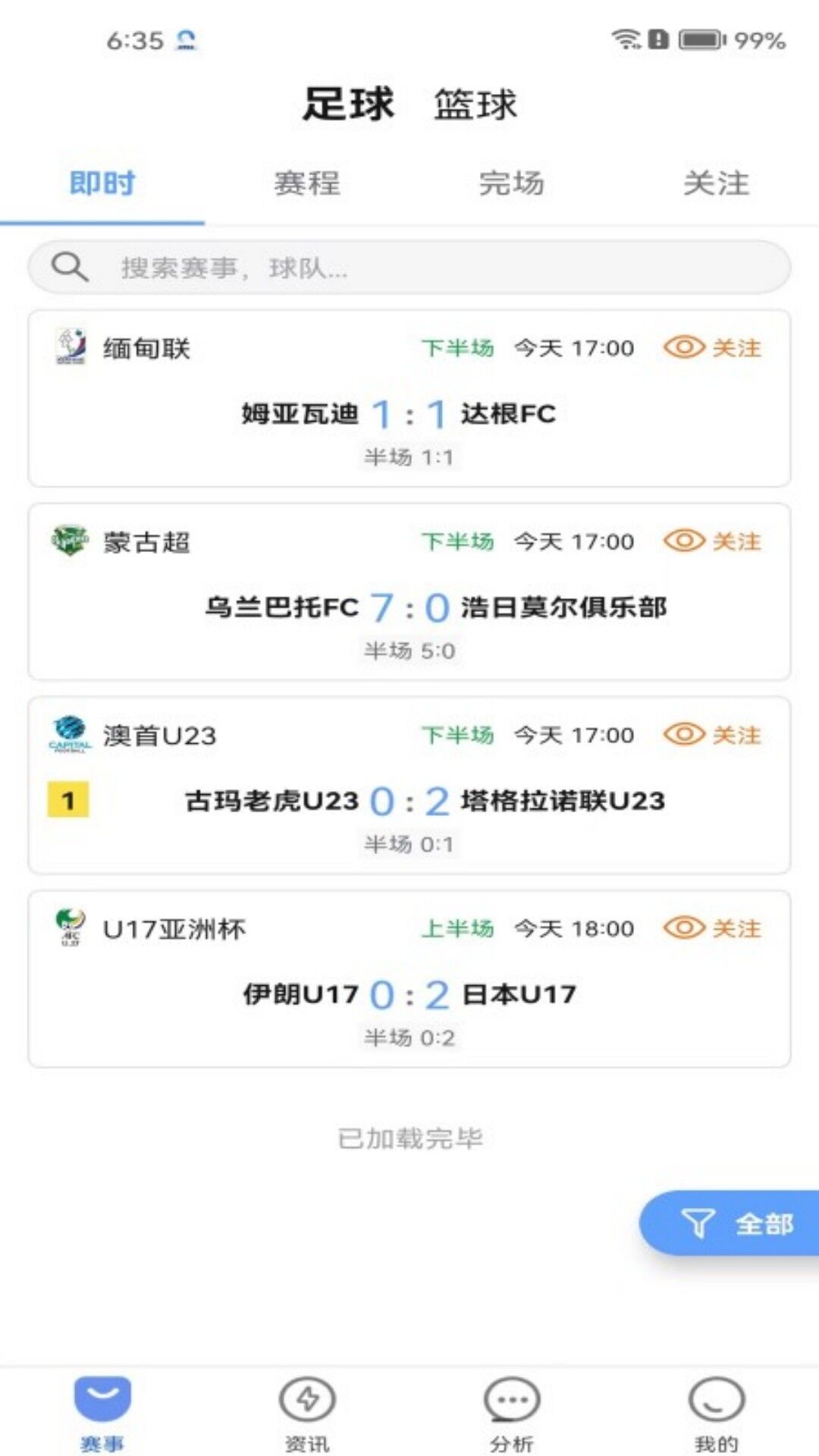Open the 赛程 tab

coord(307,184)
